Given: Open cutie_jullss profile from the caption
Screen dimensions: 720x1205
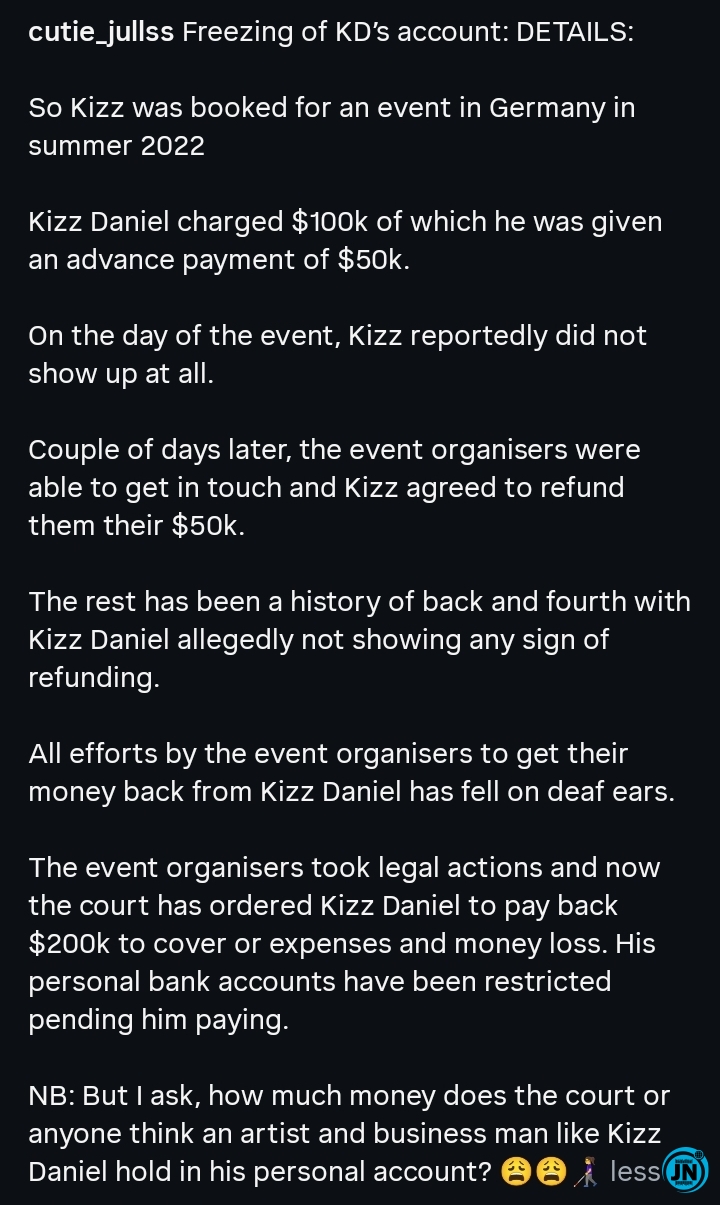Looking at the screenshot, I should point(101,33).
